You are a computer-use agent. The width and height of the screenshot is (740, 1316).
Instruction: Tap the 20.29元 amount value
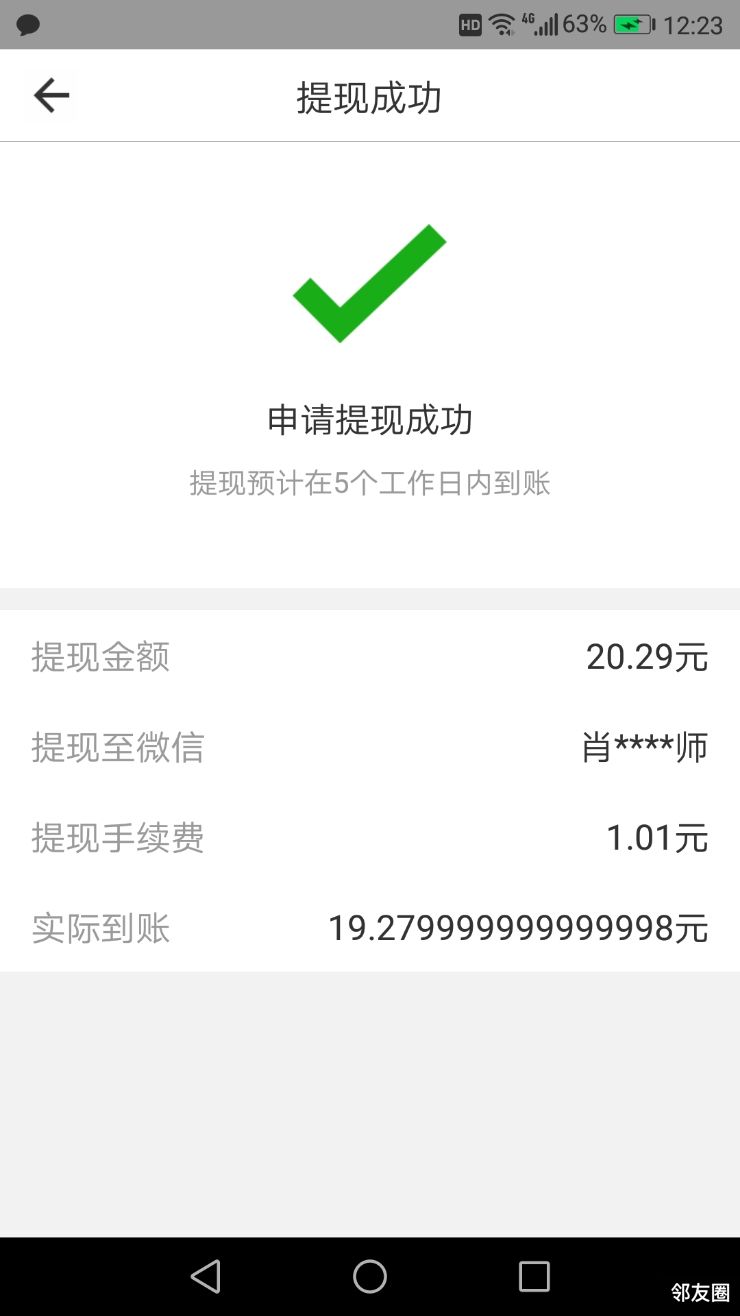pos(648,657)
